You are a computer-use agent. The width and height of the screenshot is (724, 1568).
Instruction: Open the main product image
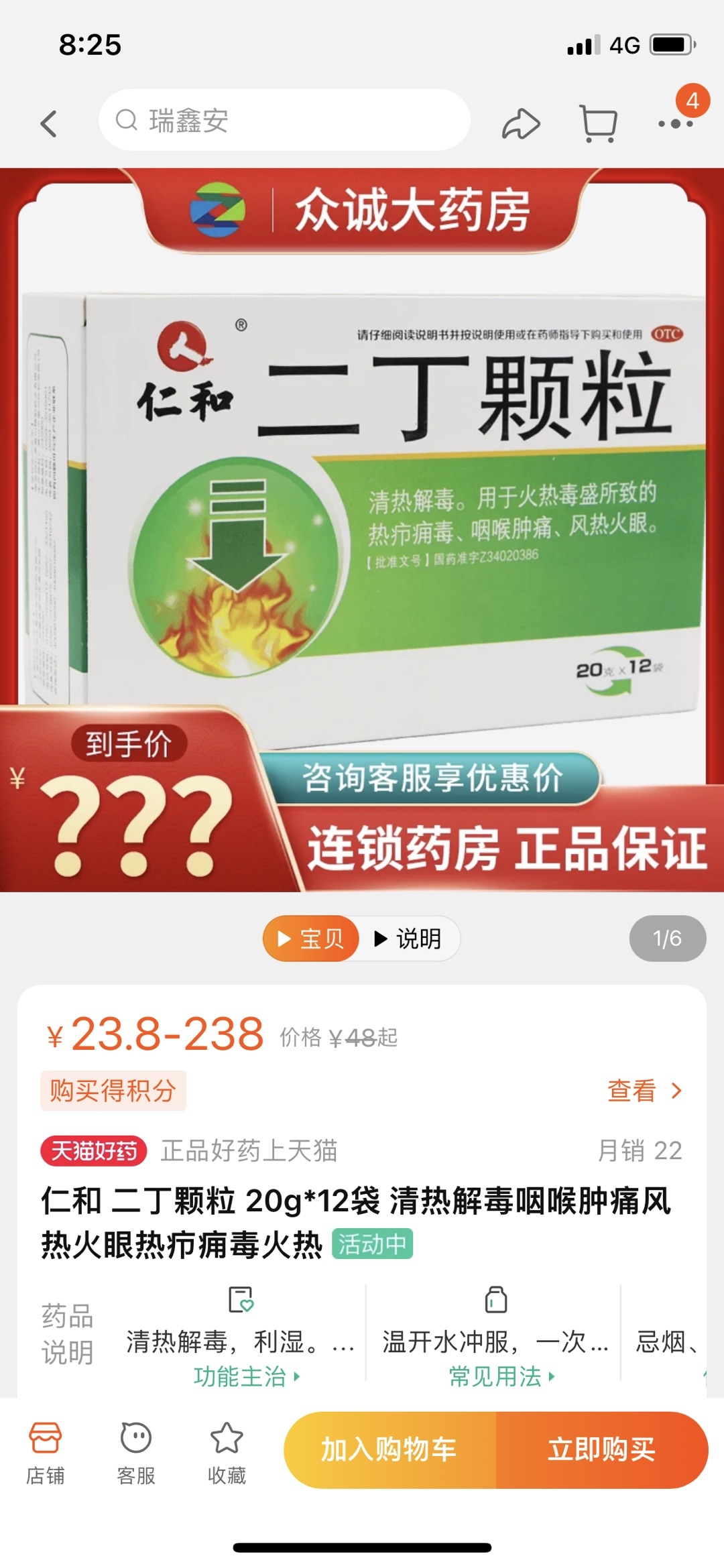tap(362, 530)
